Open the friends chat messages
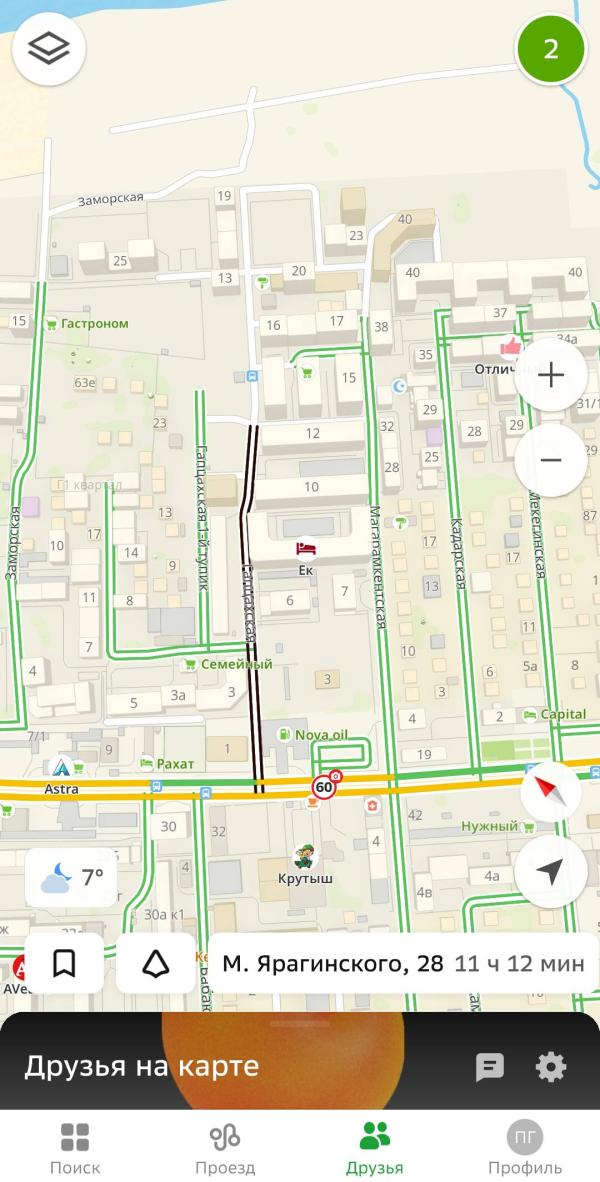 point(490,1067)
